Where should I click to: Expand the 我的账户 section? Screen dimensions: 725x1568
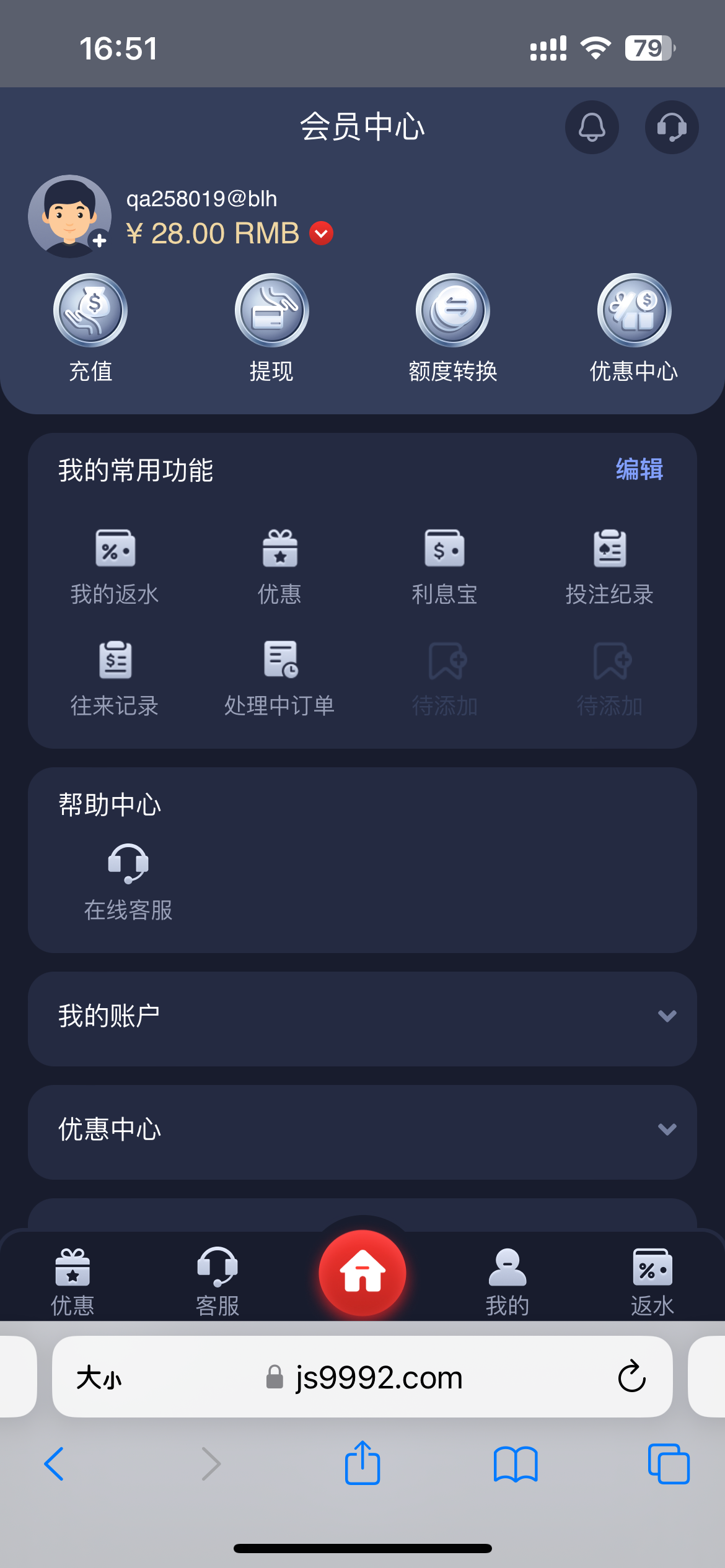[x=362, y=1014]
